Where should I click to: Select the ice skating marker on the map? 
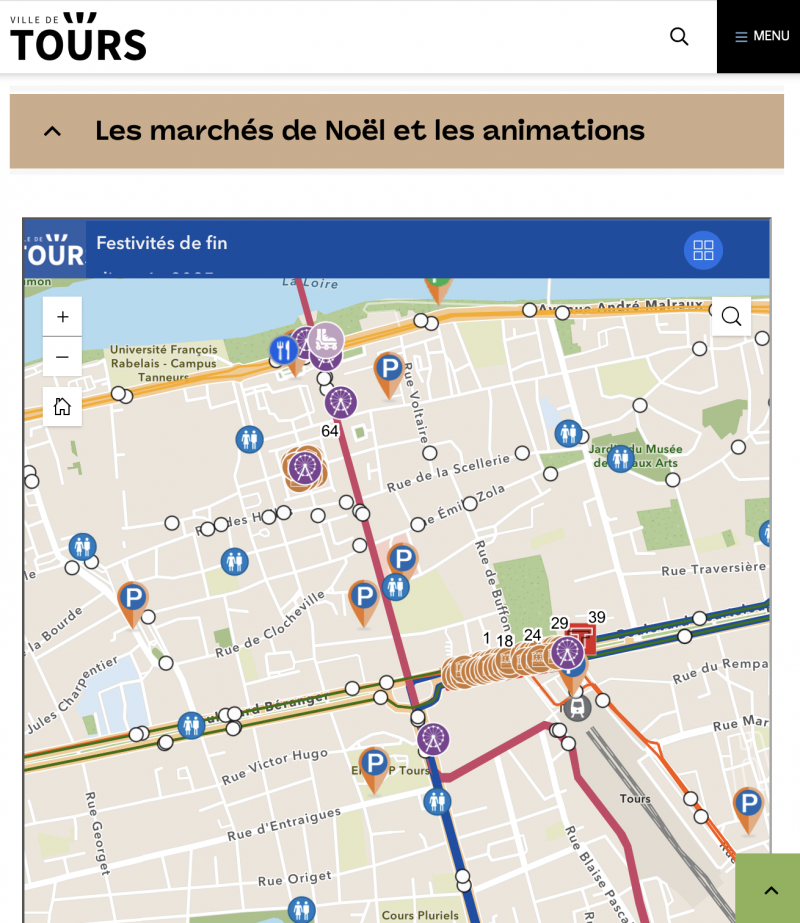click(x=325, y=339)
